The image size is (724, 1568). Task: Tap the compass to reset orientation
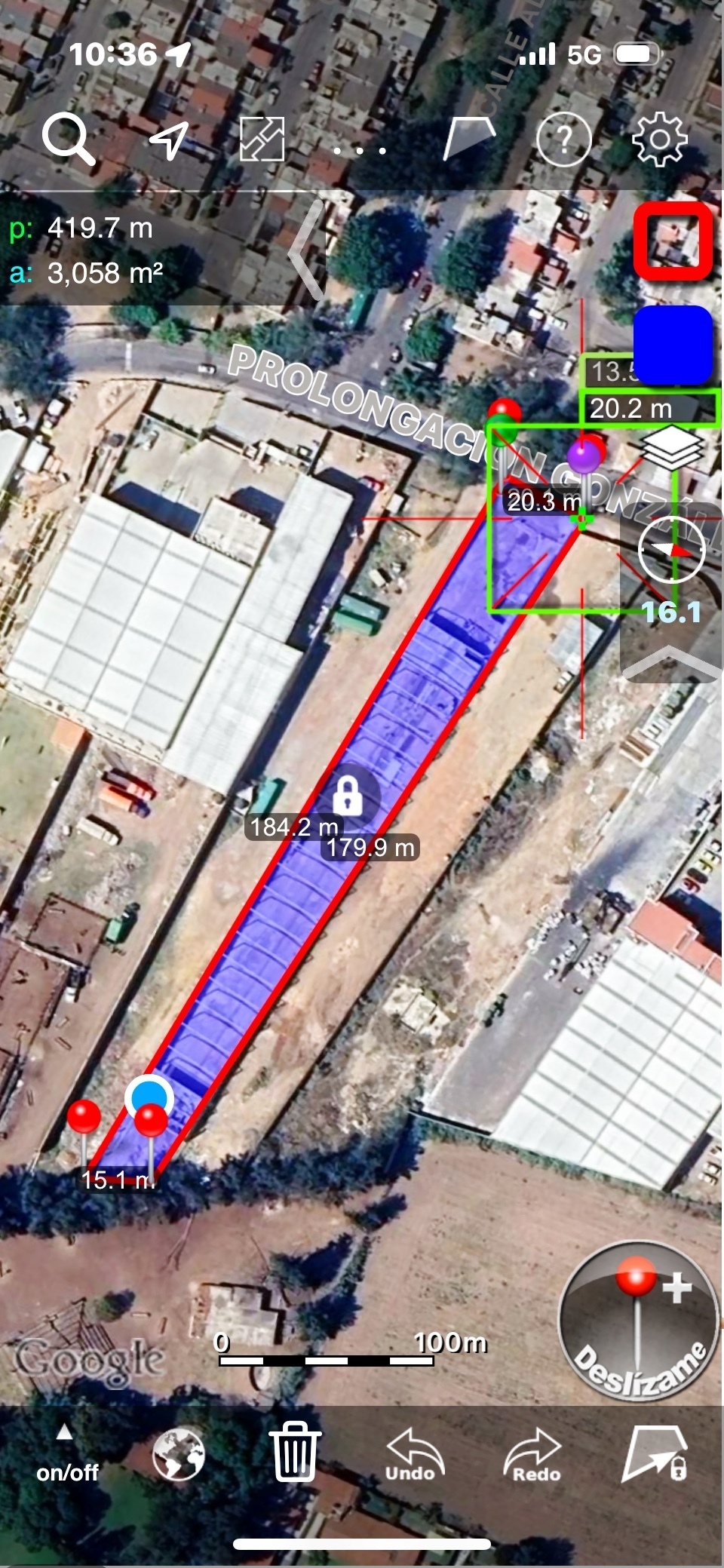point(671,550)
